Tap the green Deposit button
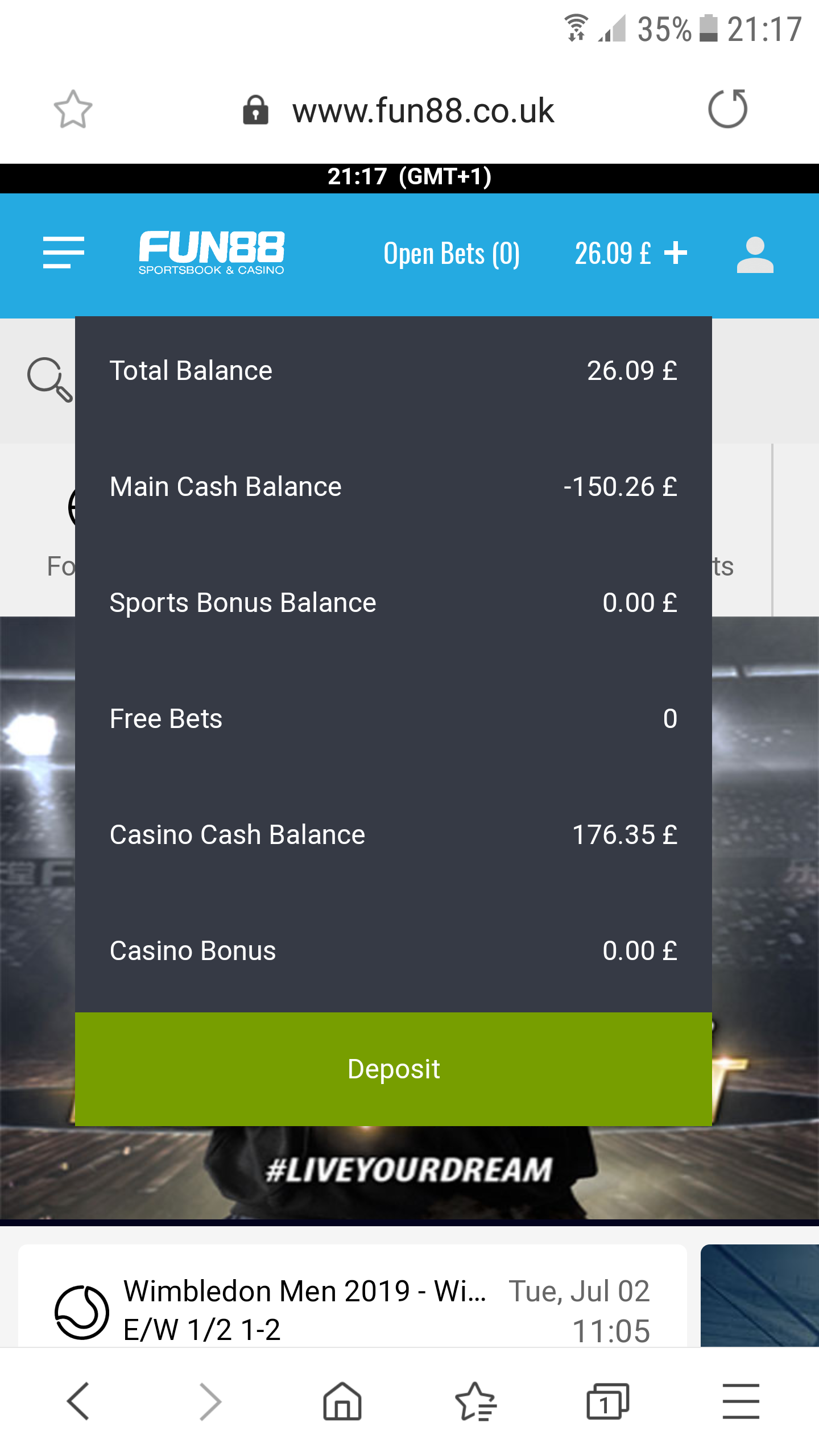The height and width of the screenshot is (1456, 819). (x=394, y=1069)
